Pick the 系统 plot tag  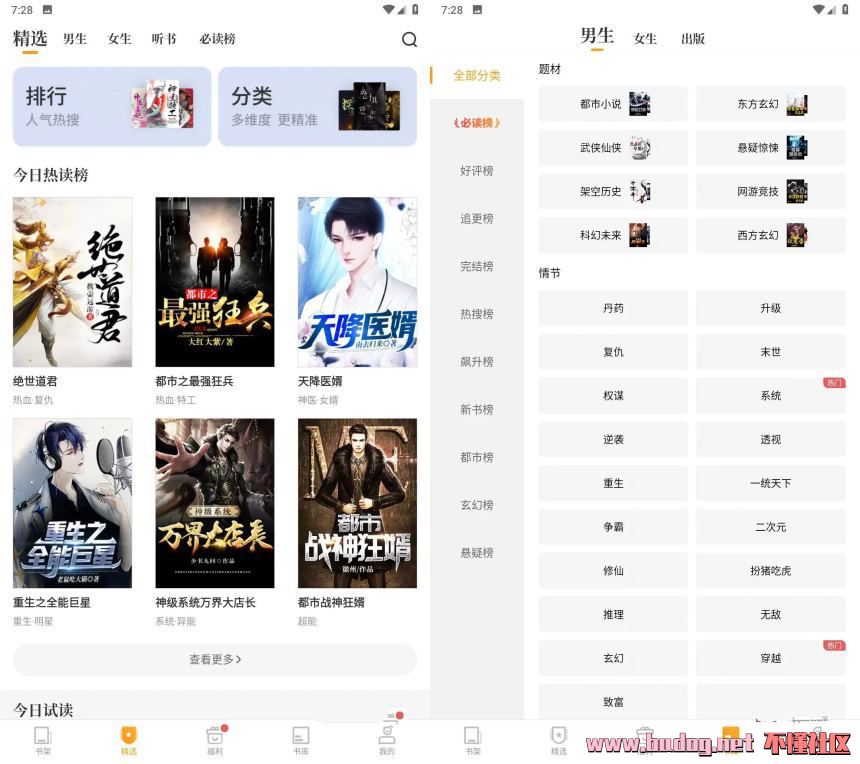pos(770,396)
